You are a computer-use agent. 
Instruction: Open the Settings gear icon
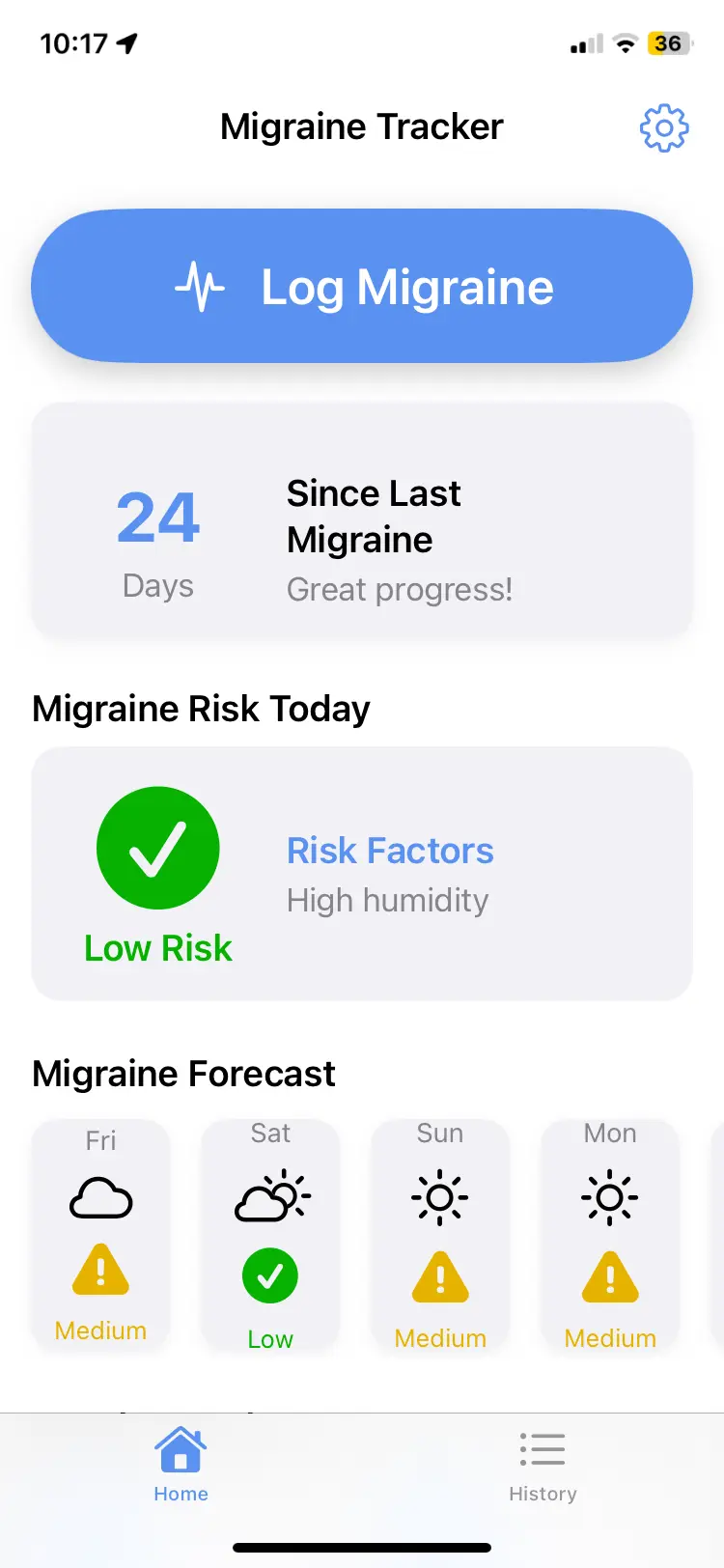coord(664,126)
